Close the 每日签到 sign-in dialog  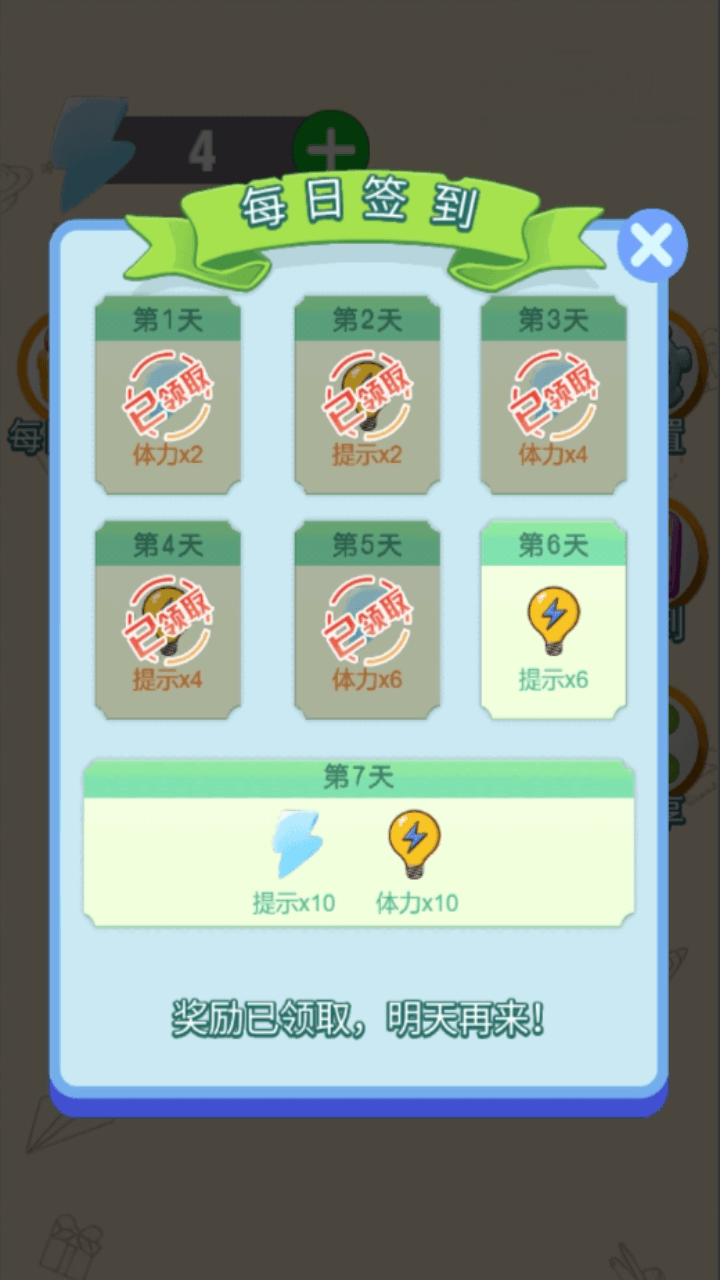(x=652, y=243)
